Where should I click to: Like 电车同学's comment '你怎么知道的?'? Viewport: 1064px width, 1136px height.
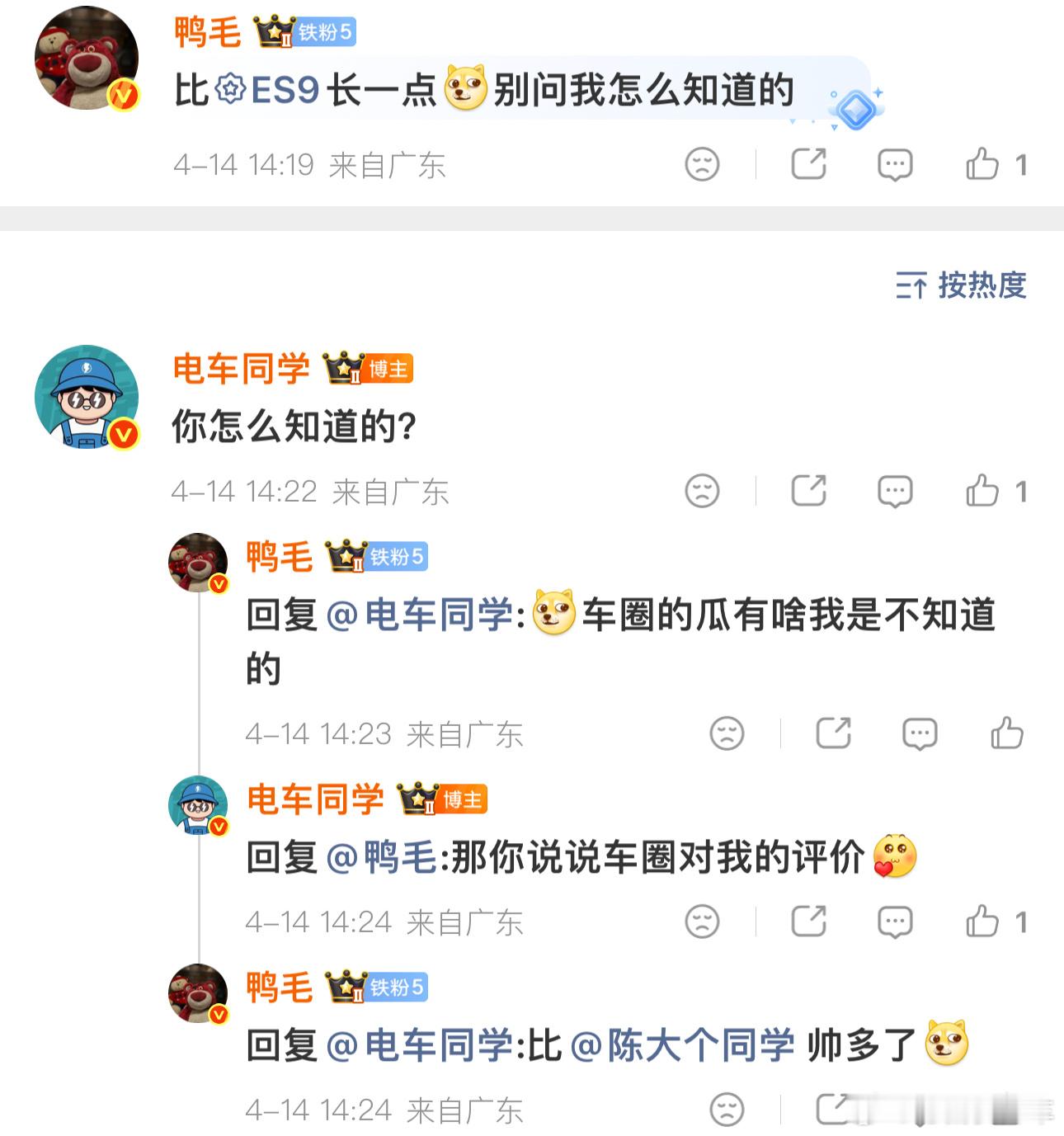coord(983,491)
